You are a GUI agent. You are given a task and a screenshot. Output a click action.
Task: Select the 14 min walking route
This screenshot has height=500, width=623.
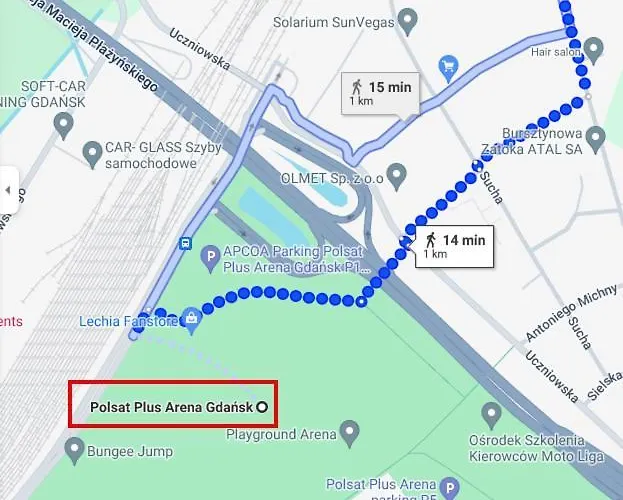[454, 246]
